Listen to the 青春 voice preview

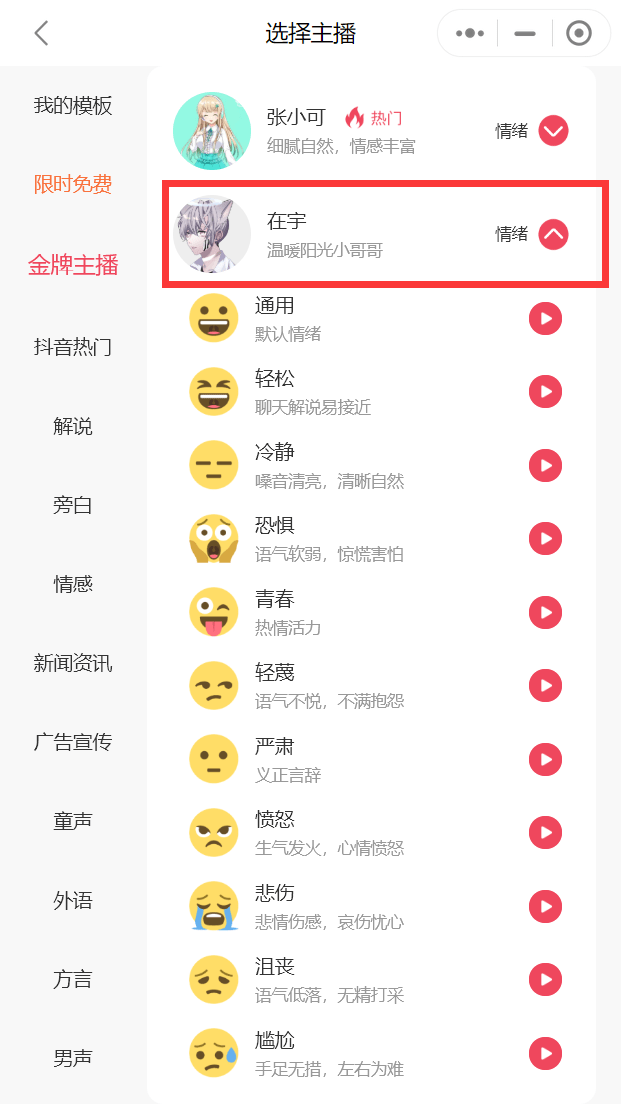545,612
